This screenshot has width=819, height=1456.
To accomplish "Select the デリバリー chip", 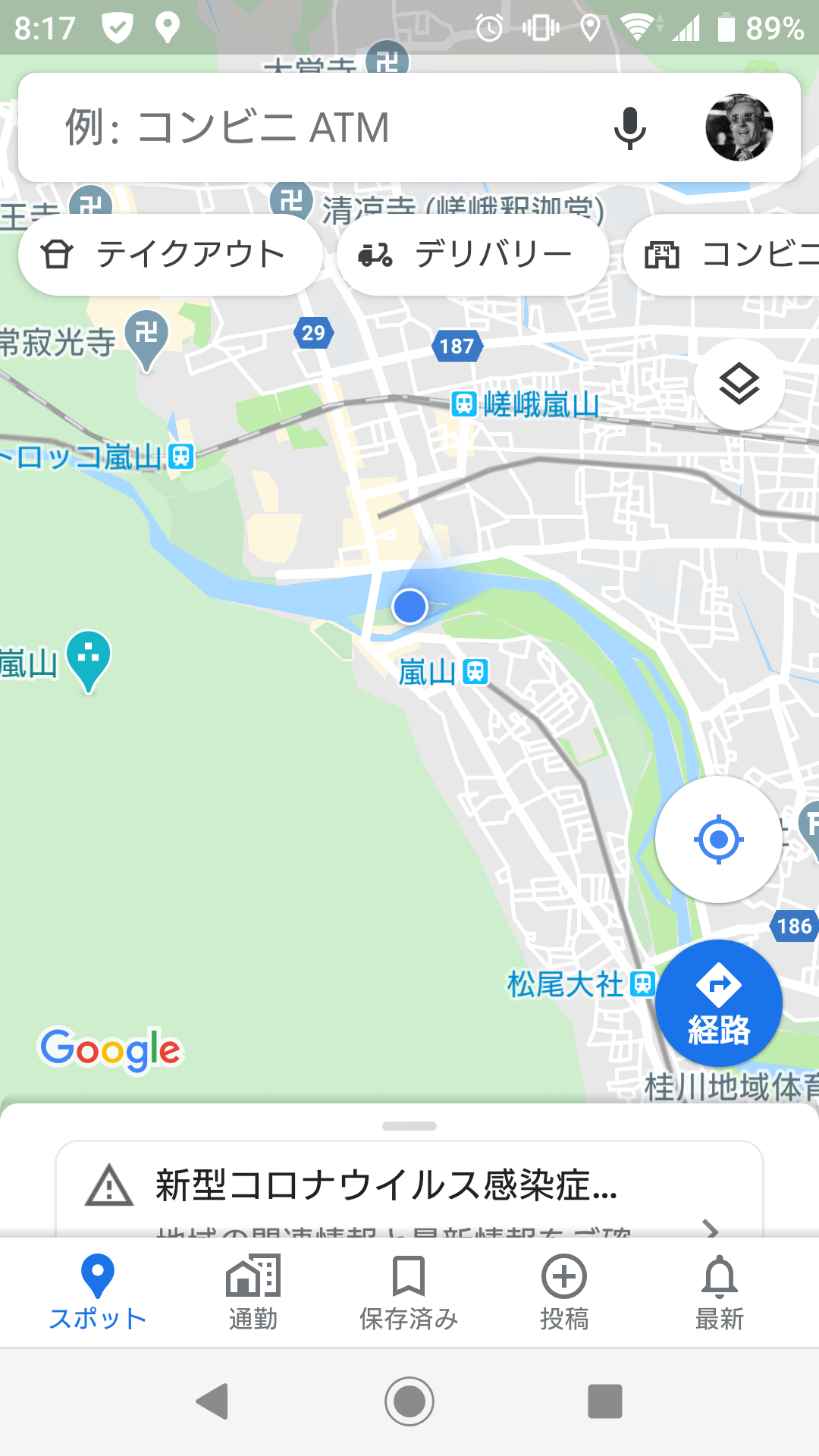I will click(x=472, y=255).
